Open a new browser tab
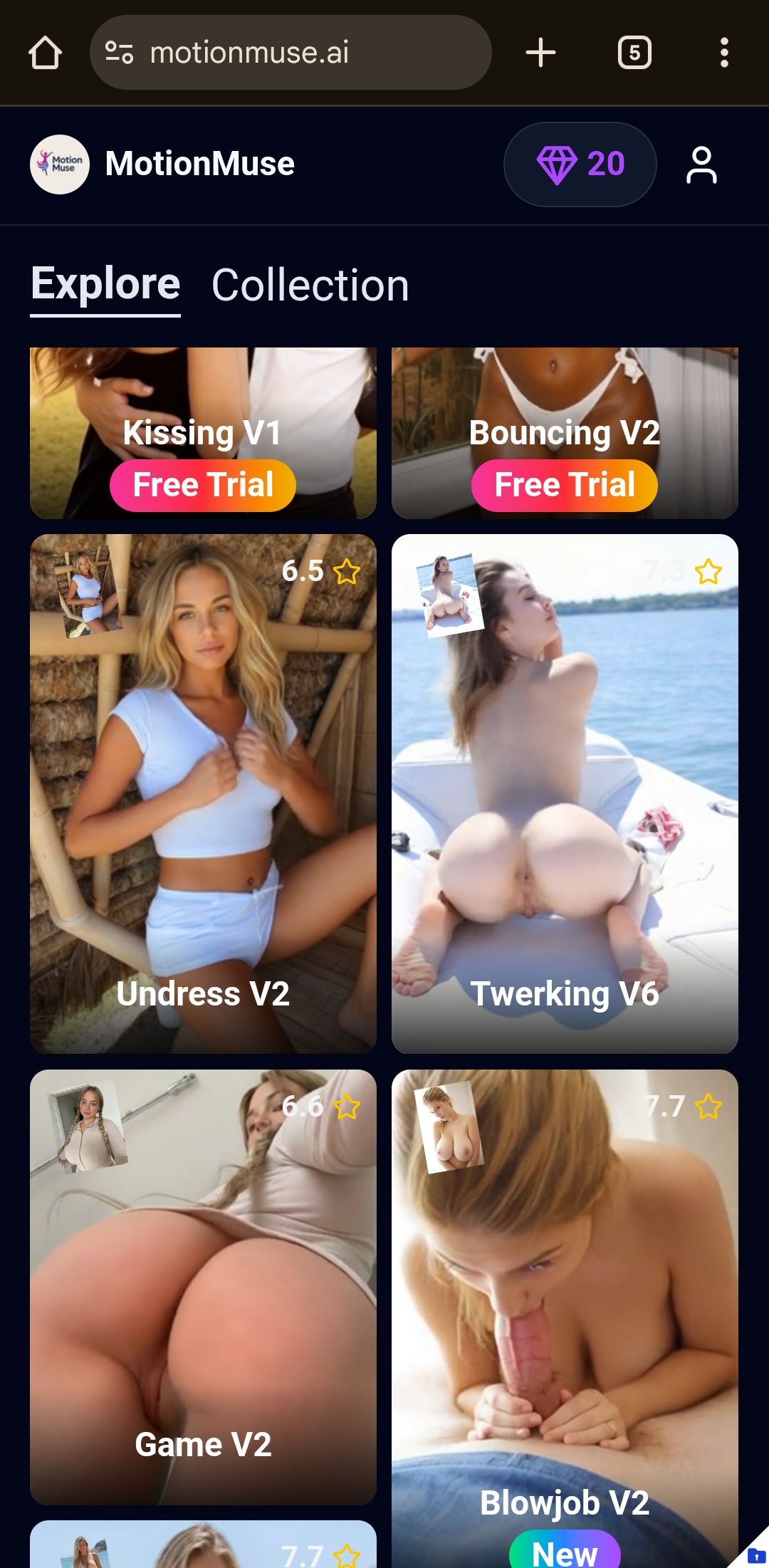 (x=540, y=53)
